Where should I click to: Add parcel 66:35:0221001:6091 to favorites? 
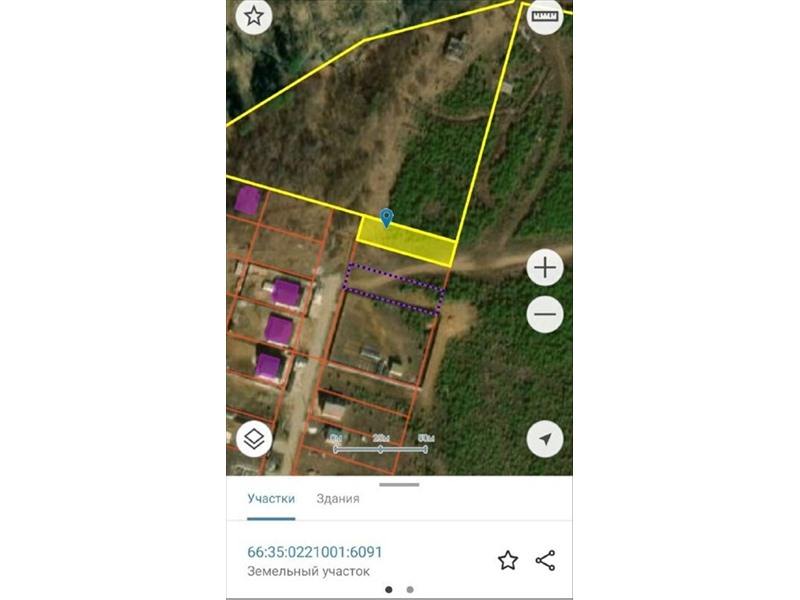pyautogui.click(x=508, y=560)
